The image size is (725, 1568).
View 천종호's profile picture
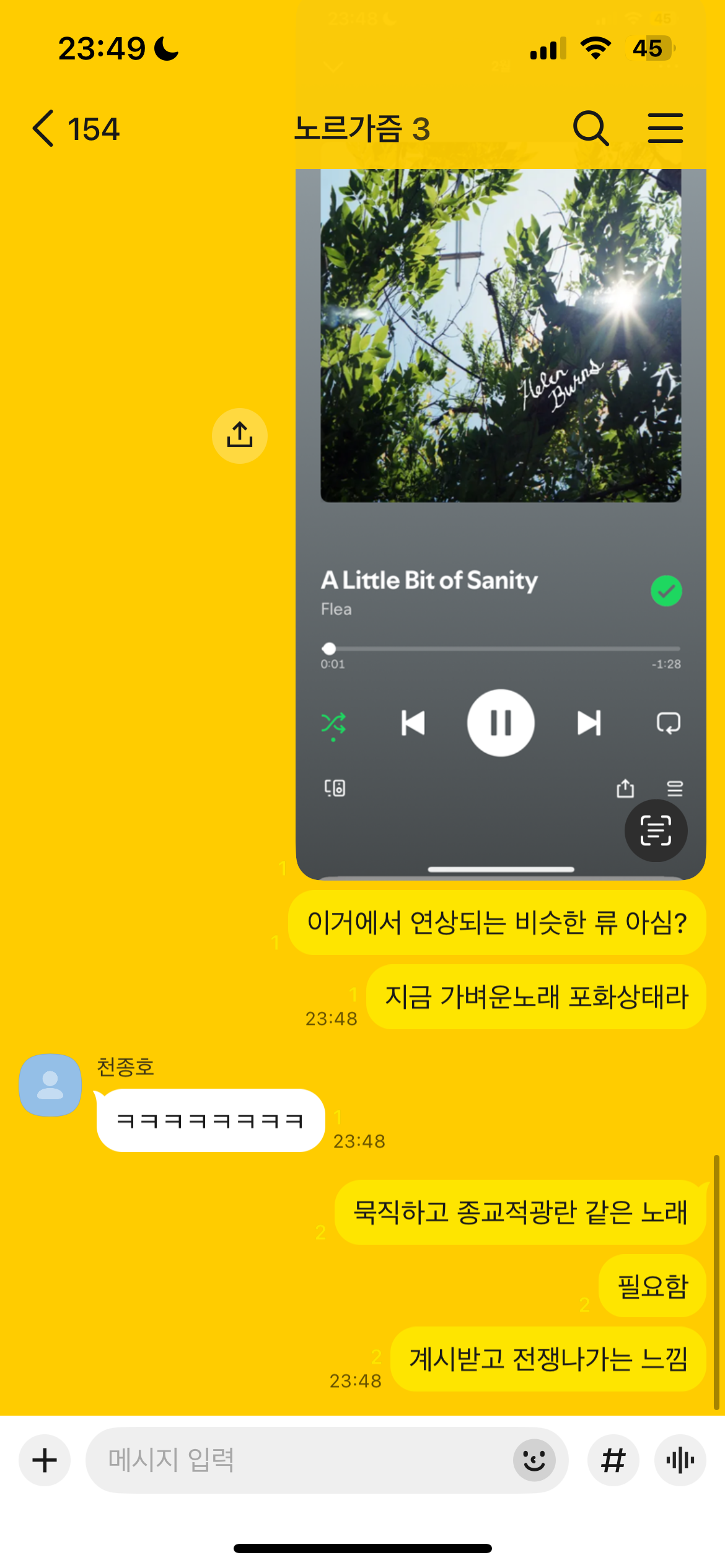point(50,1085)
